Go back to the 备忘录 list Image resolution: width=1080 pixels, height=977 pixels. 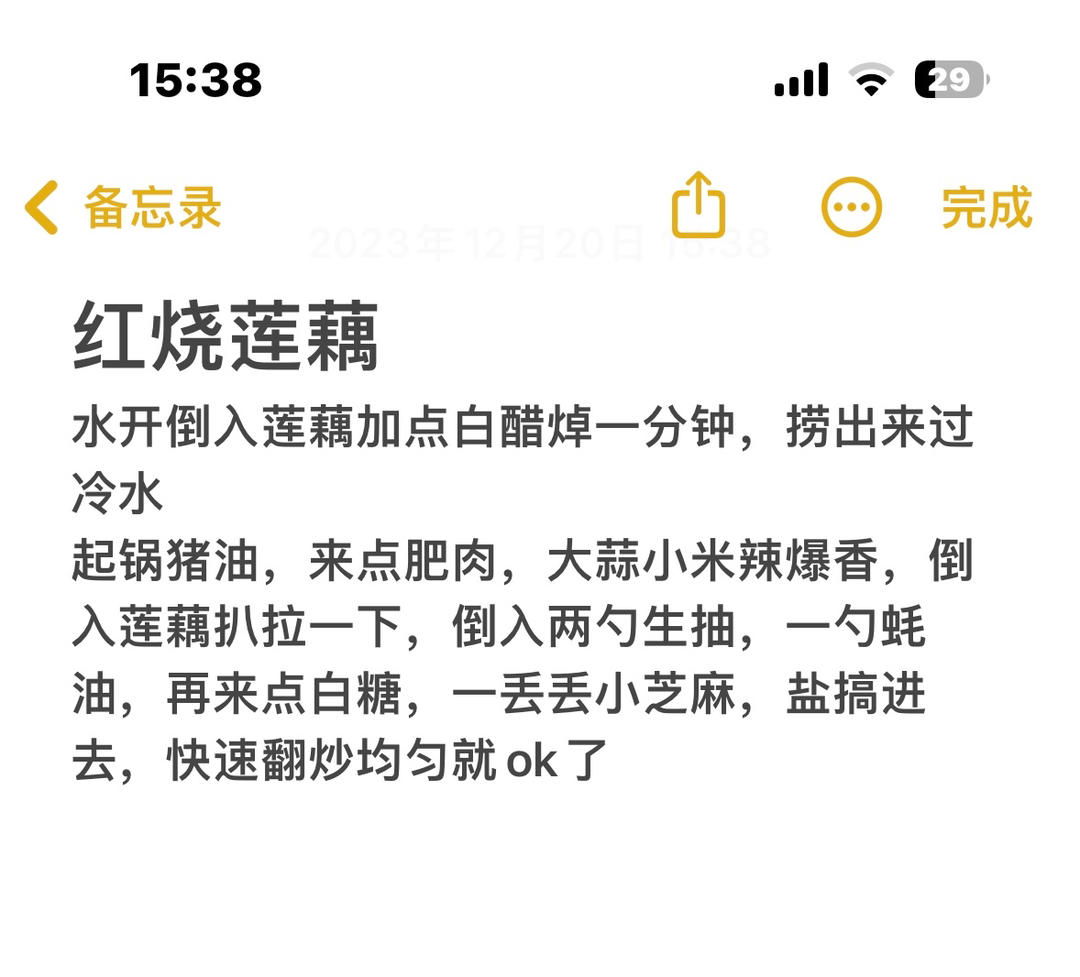pos(122,208)
